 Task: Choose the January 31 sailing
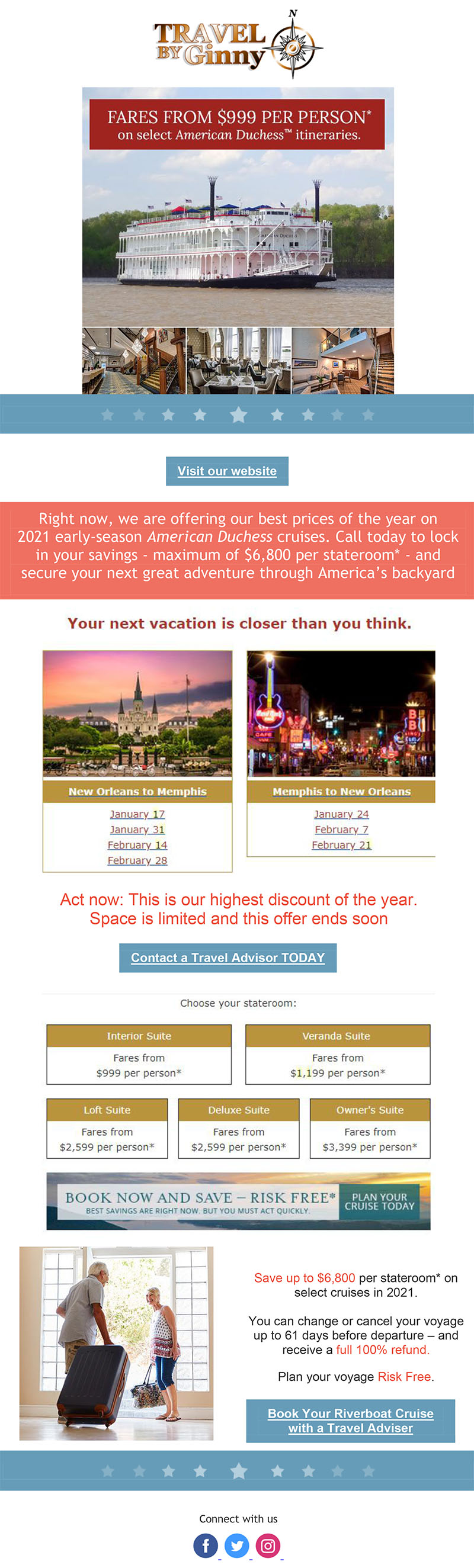click(x=137, y=829)
